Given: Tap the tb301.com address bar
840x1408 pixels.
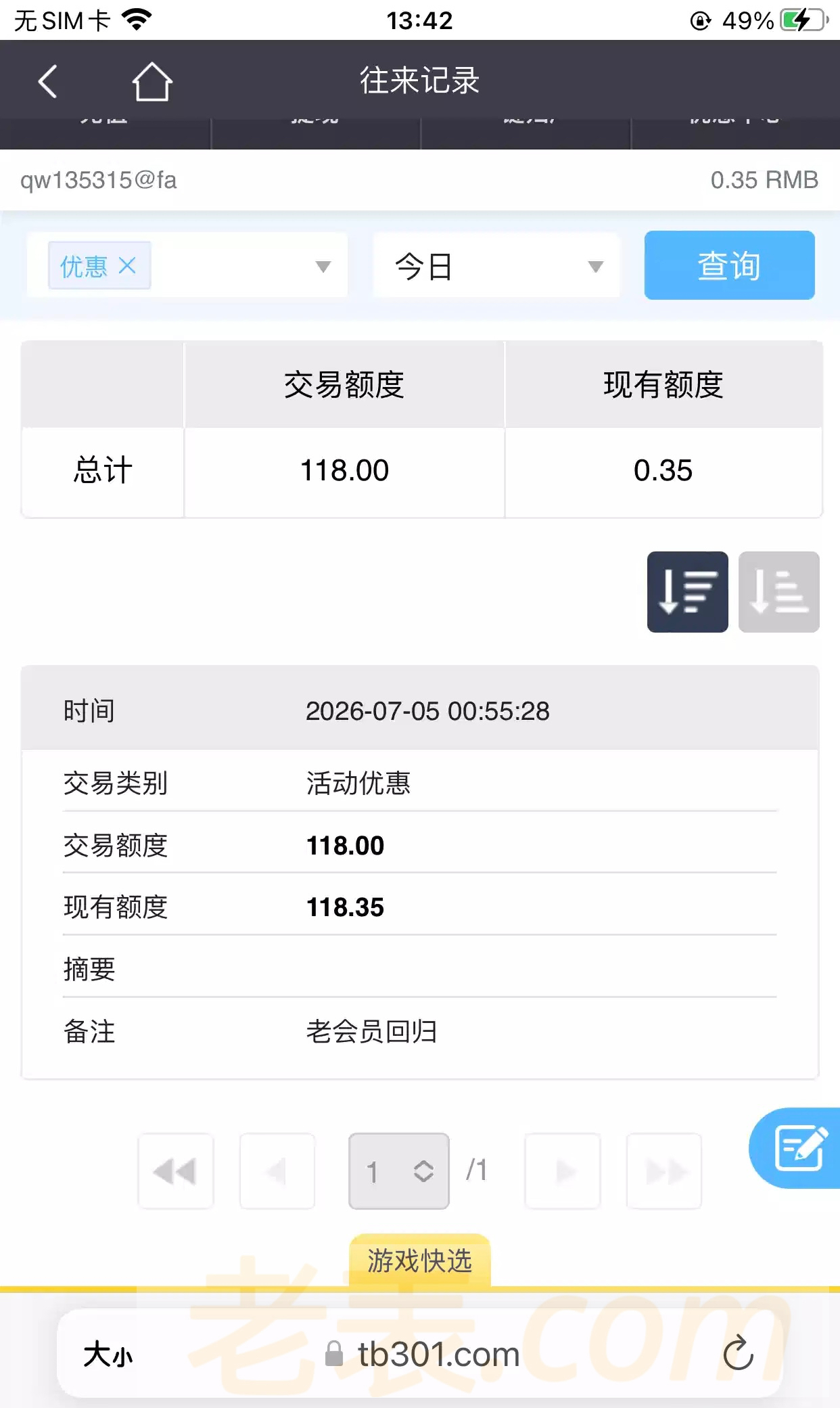Looking at the screenshot, I should tap(422, 1354).
